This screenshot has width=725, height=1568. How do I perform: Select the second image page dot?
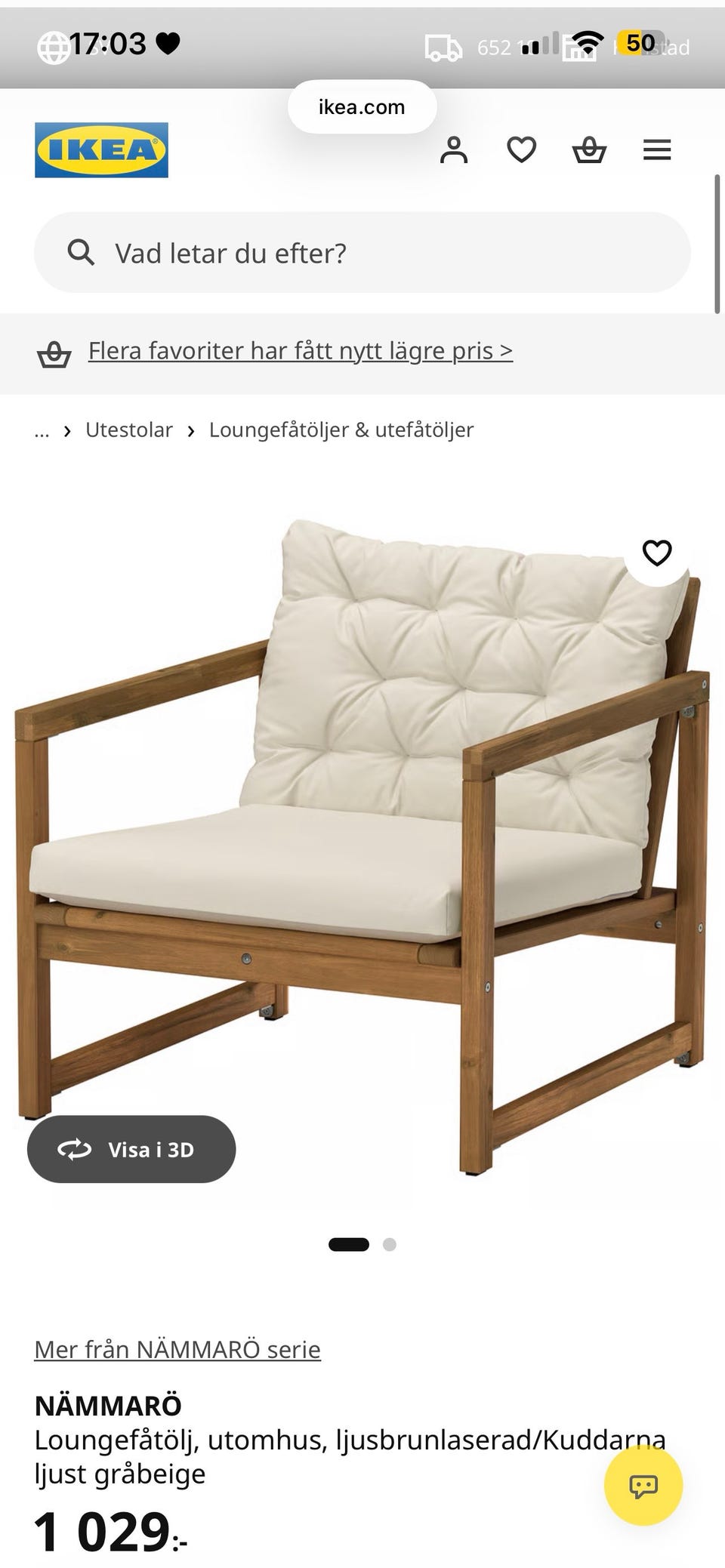[x=390, y=1245]
